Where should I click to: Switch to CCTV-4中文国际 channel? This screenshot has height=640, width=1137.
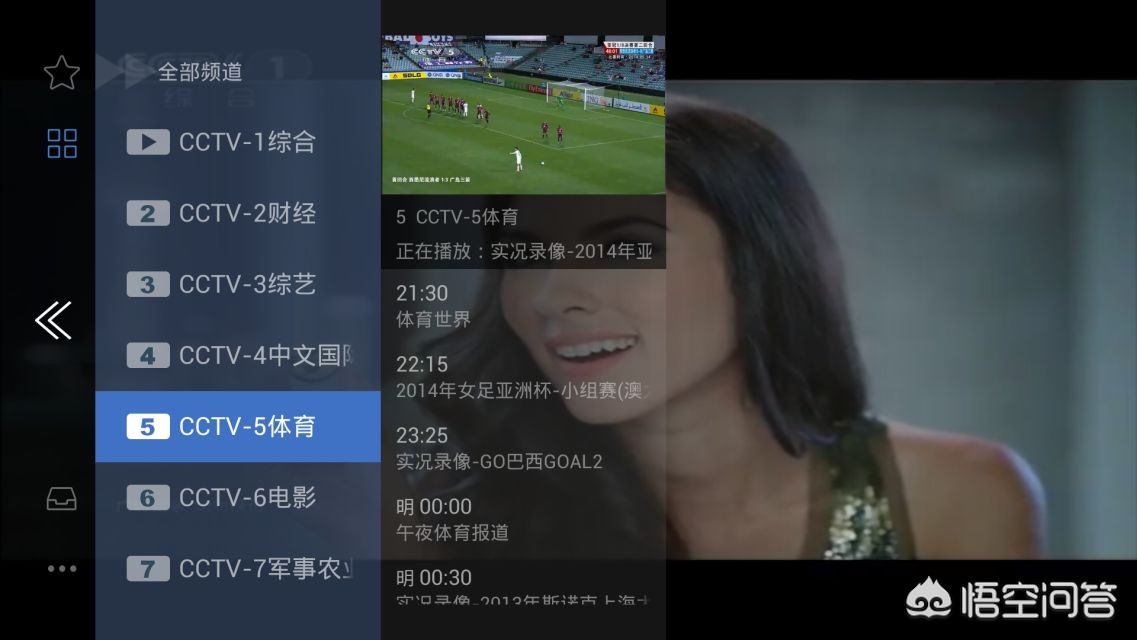(x=238, y=355)
